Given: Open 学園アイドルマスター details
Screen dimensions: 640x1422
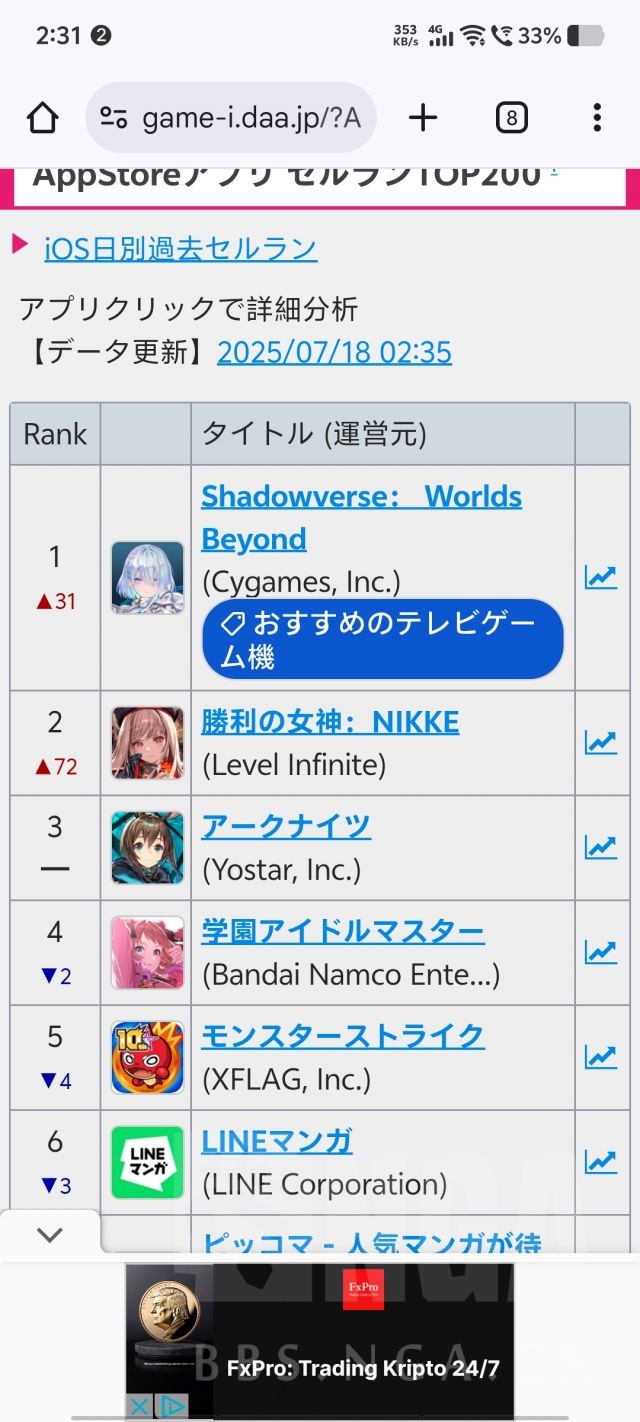Looking at the screenshot, I should (342, 931).
